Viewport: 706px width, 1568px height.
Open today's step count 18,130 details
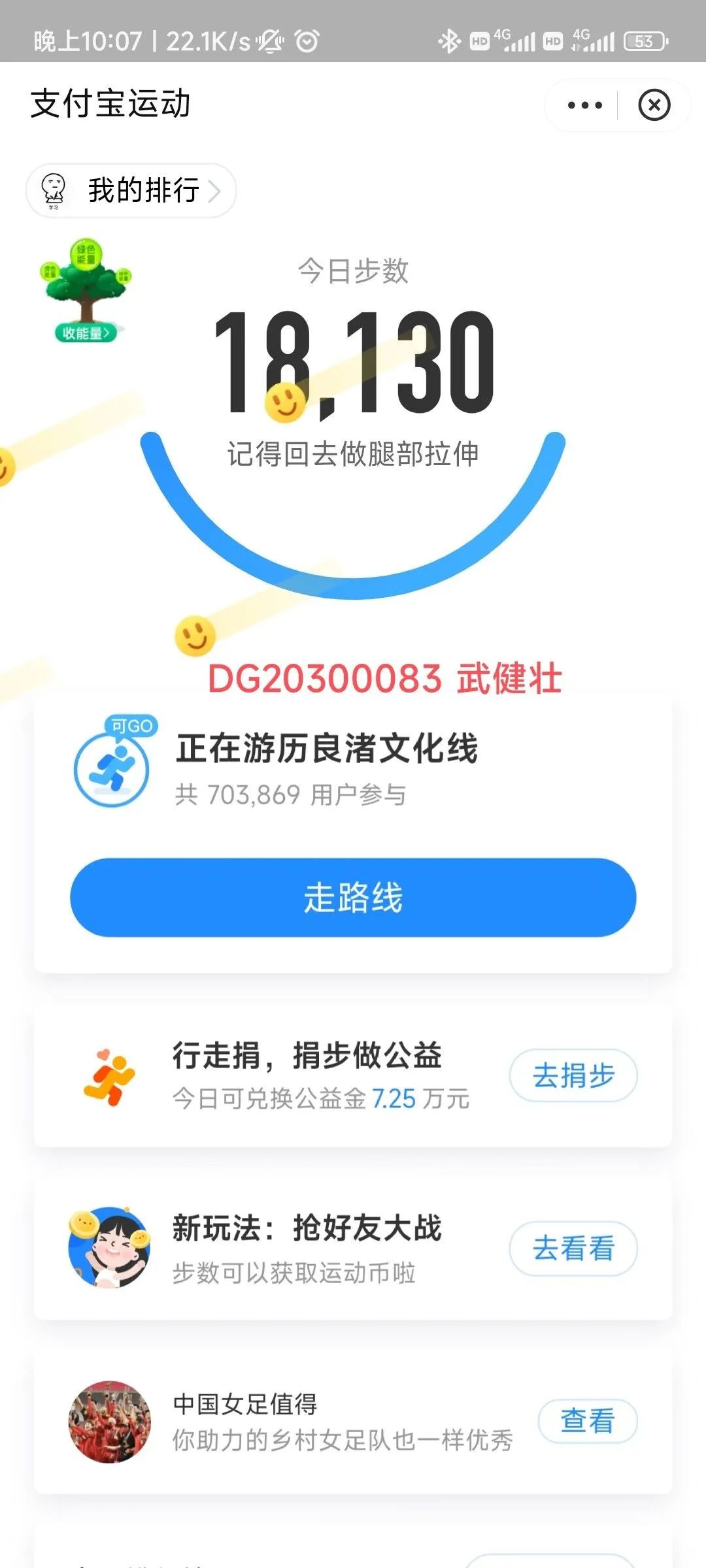pos(353,363)
